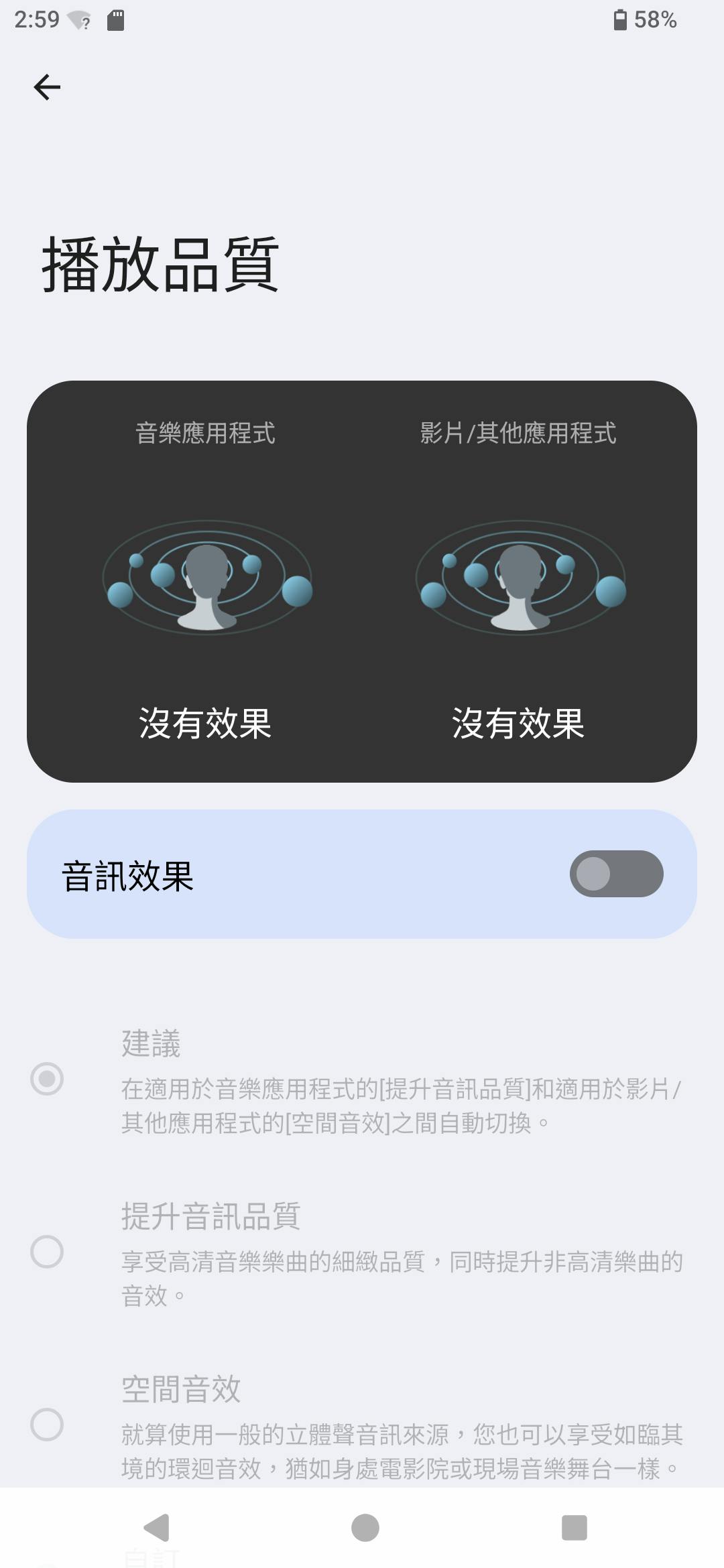Select the 建議 radio option
The height and width of the screenshot is (1568, 724).
pos(47,1079)
